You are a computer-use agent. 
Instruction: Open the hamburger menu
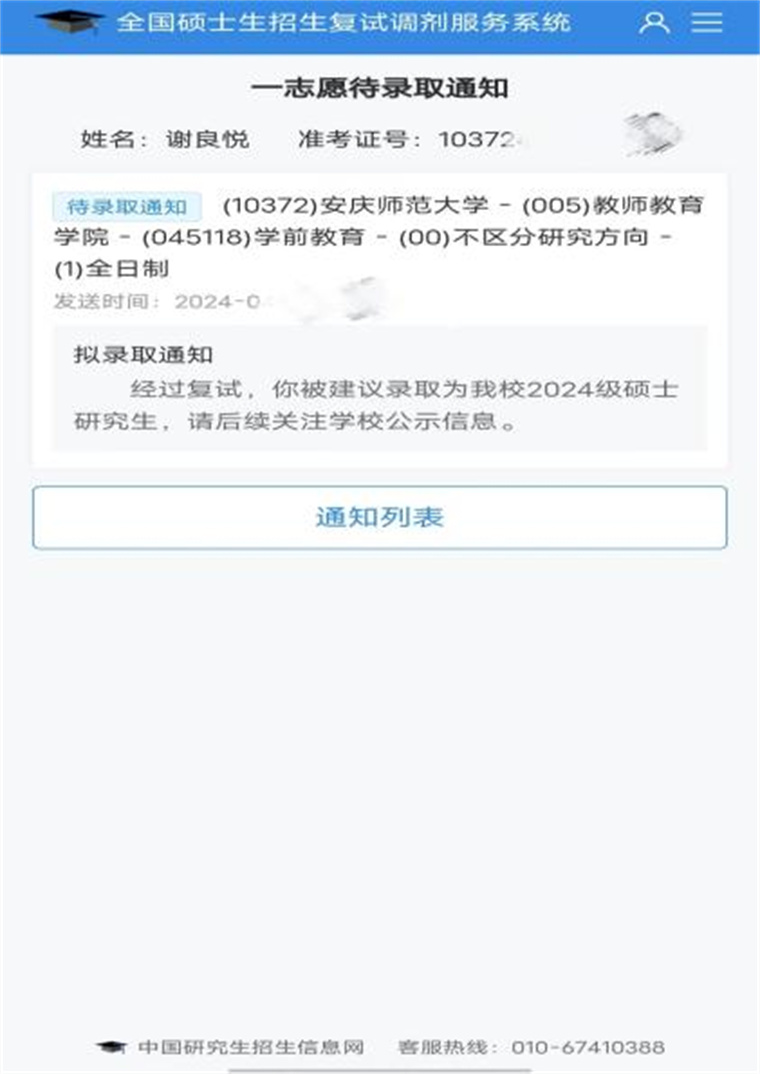tap(707, 22)
